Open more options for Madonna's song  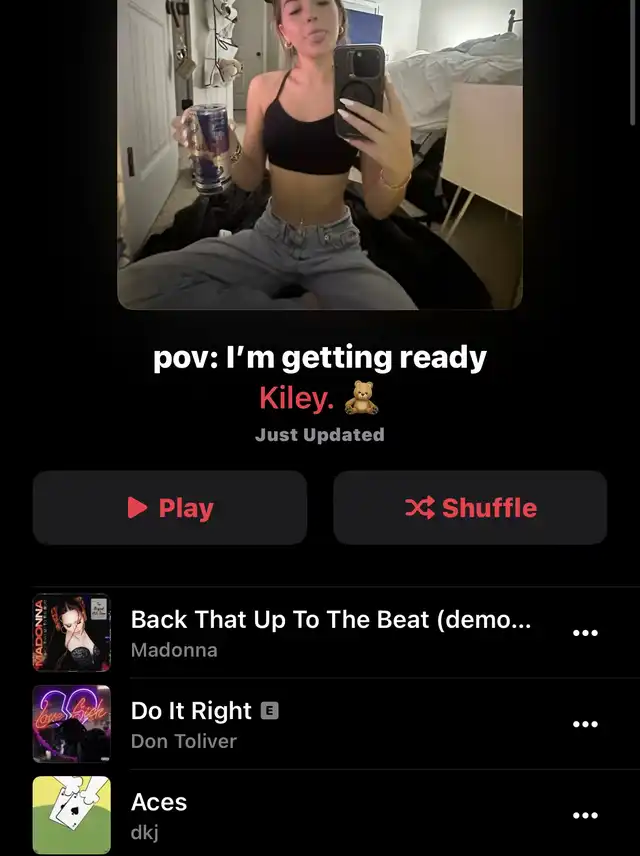(x=584, y=633)
